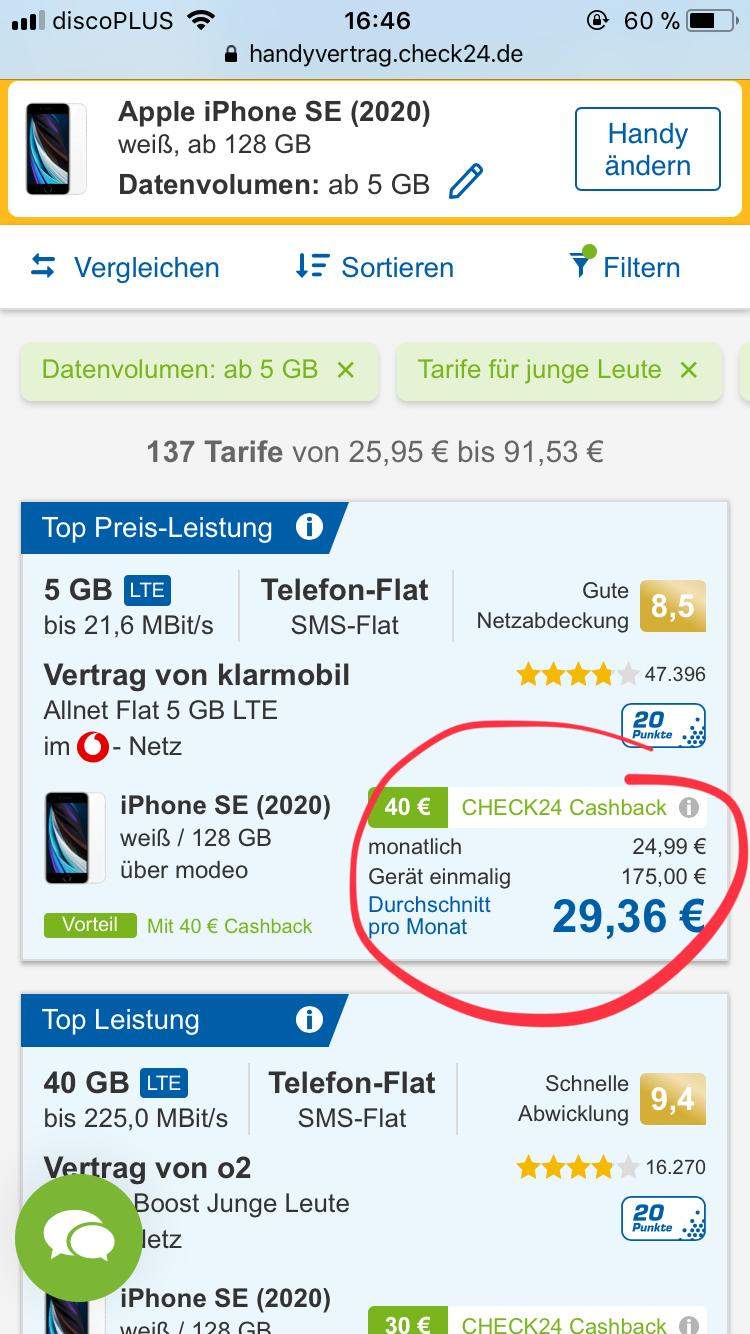The height and width of the screenshot is (1334, 750).
Task: Remove the 'Datenvolumen: ab 5 GB' filter
Action: (x=345, y=370)
